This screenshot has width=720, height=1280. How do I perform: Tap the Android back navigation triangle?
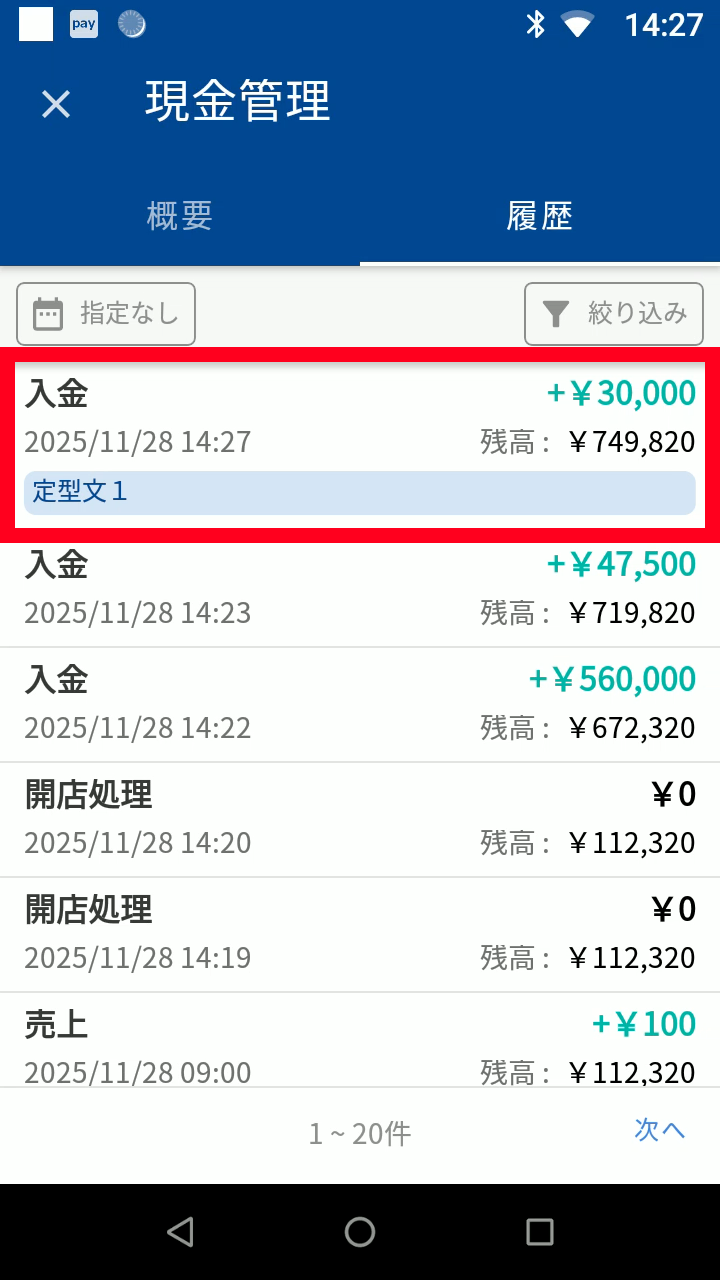tap(180, 1231)
